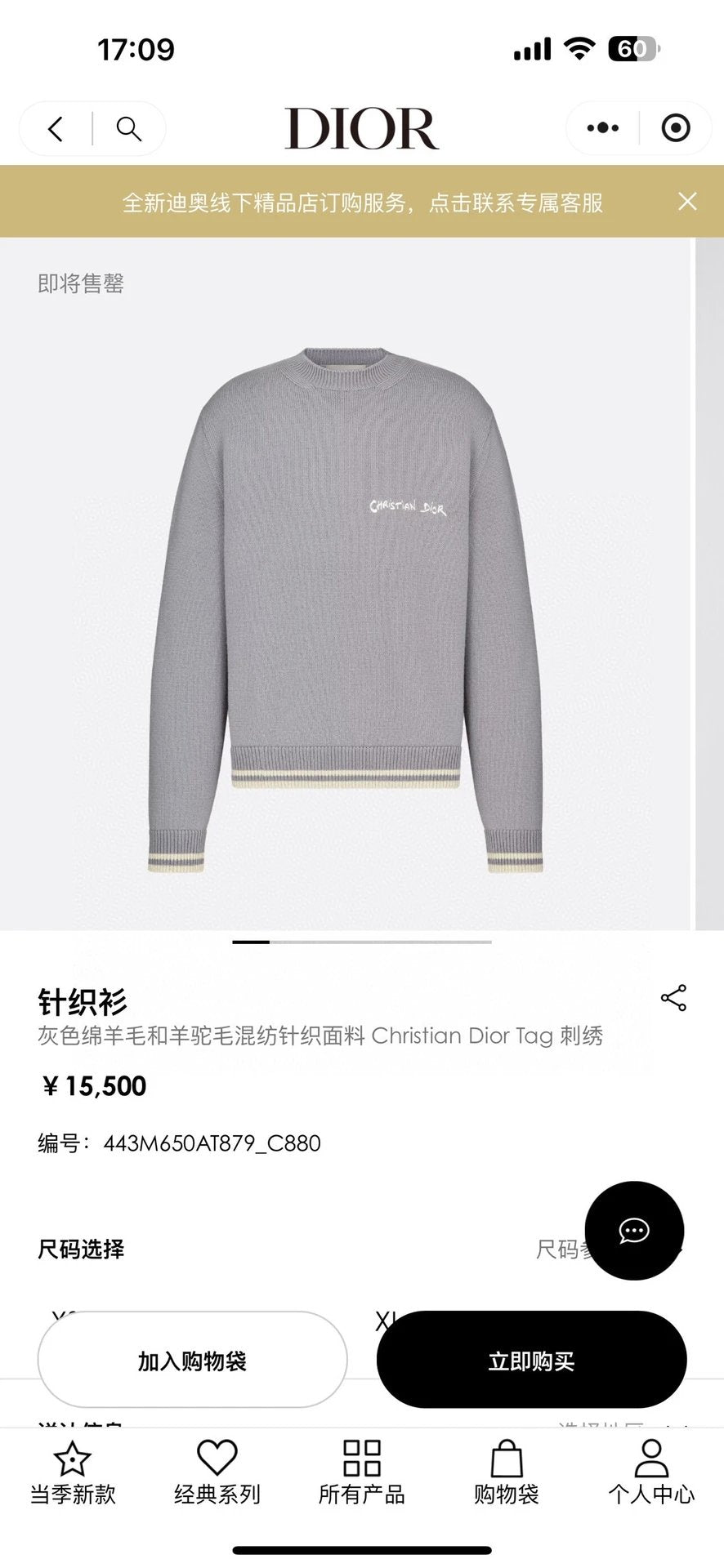
Task: Close the mini program with the circle button
Action: pyautogui.click(x=675, y=128)
